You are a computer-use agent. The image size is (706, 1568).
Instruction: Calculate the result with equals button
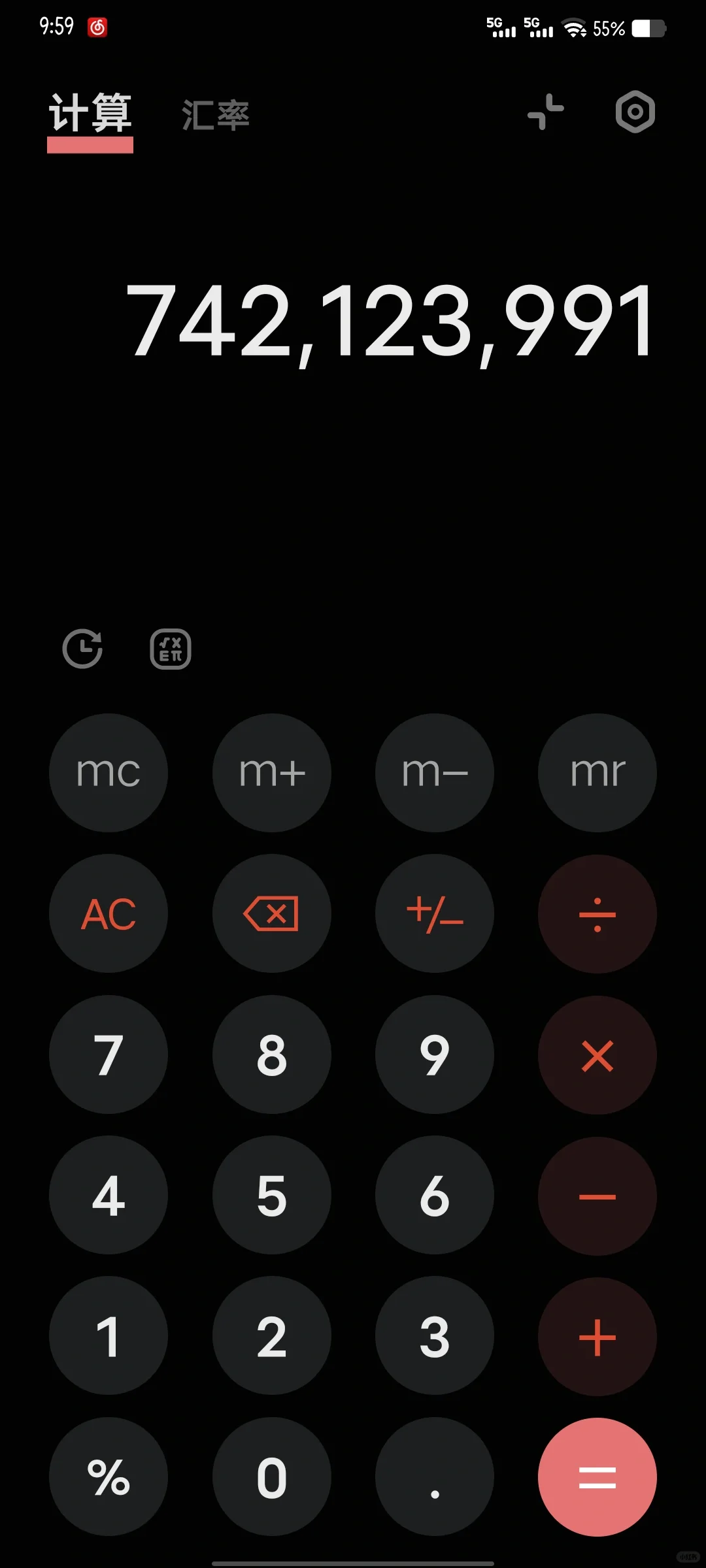[597, 1477]
